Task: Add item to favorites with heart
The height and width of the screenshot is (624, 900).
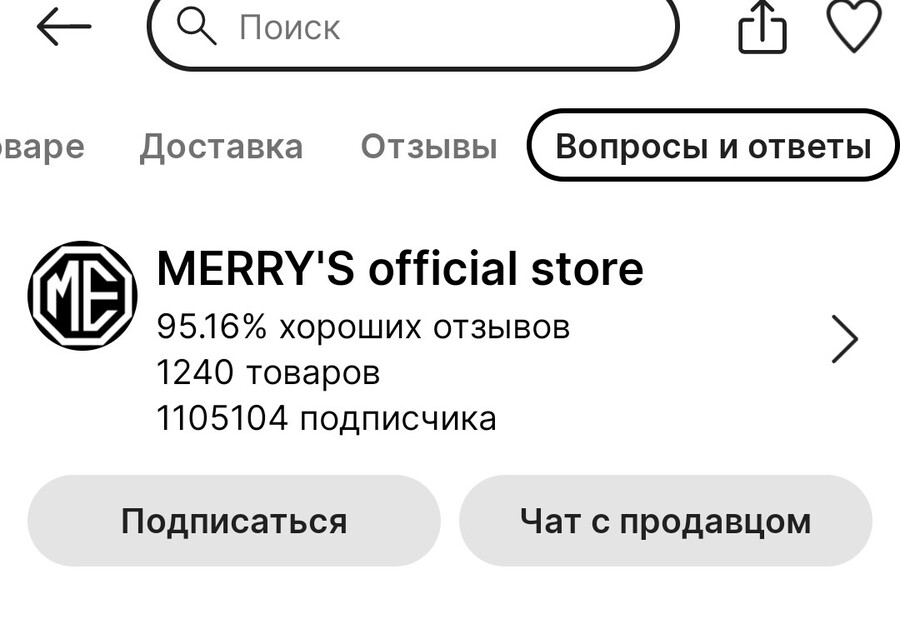Action: point(854,27)
